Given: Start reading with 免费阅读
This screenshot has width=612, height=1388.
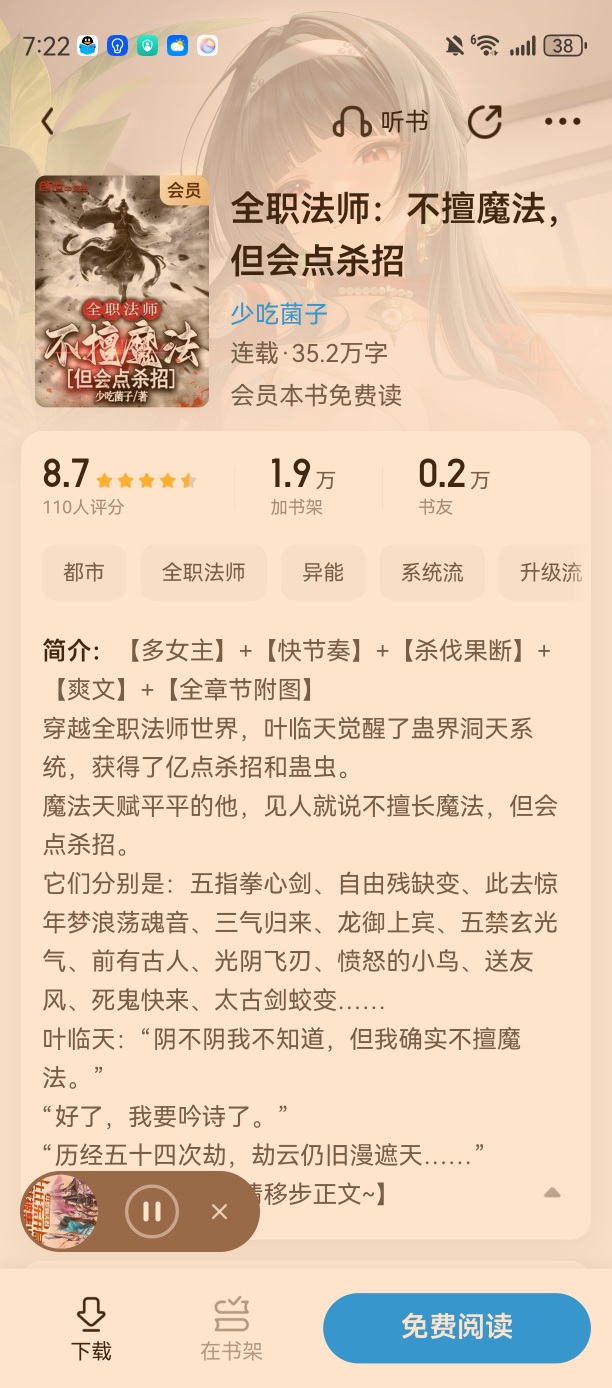Looking at the screenshot, I should click(x=457, y=1327).
